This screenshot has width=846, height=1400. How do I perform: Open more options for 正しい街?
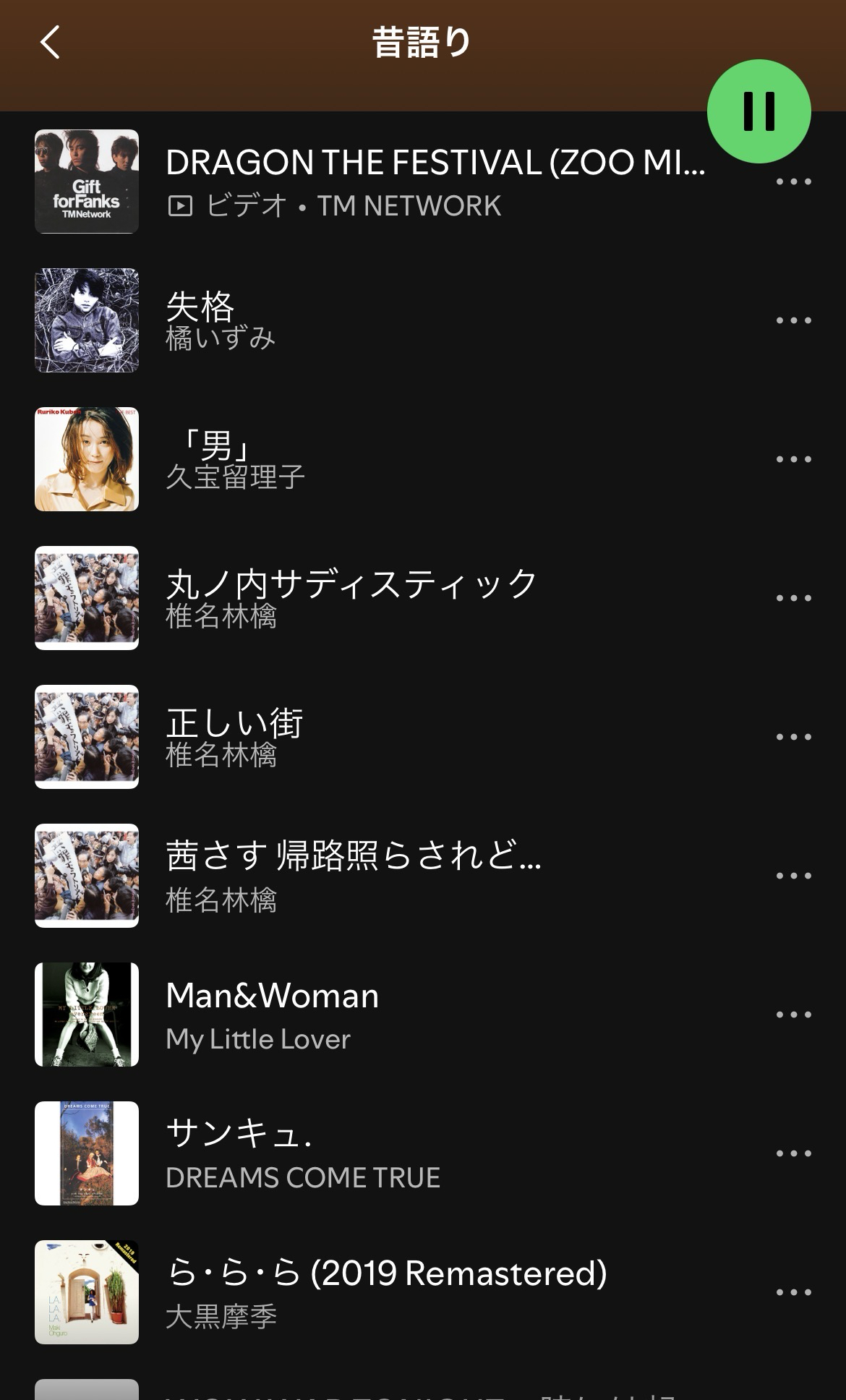click(793, 737)
